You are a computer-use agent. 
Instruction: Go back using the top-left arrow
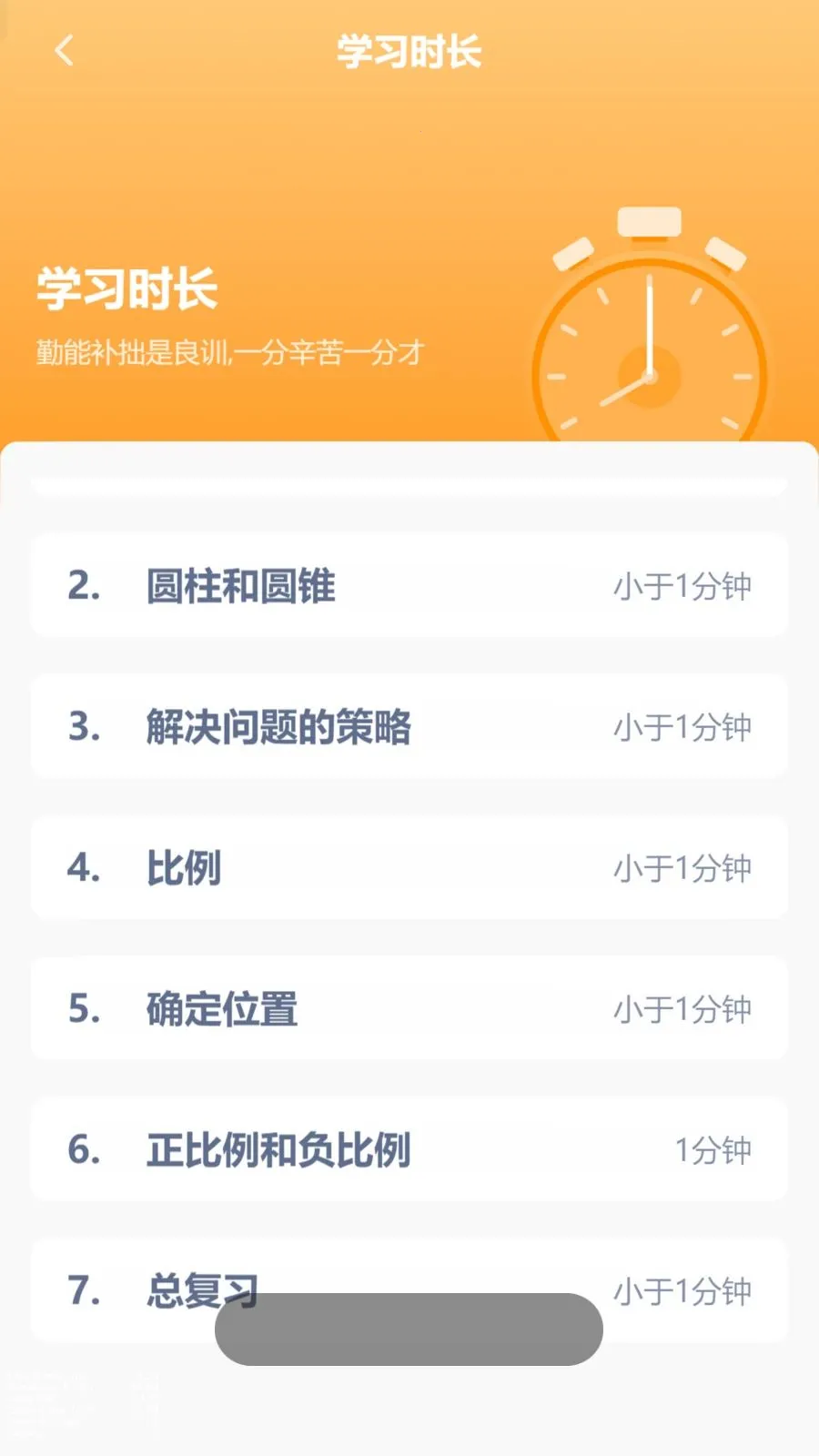pos(64,51)
